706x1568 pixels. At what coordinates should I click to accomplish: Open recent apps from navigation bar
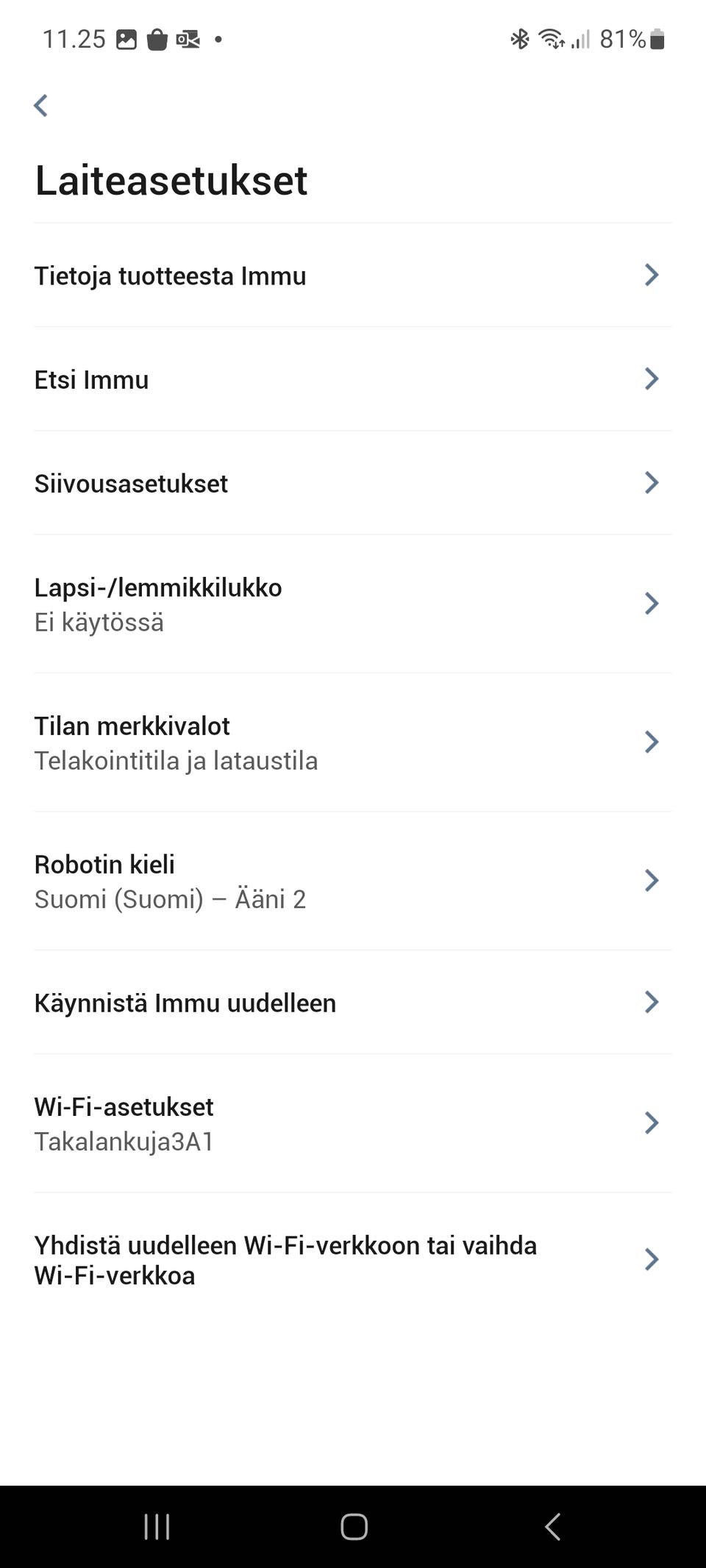(x=157, y=1527)
